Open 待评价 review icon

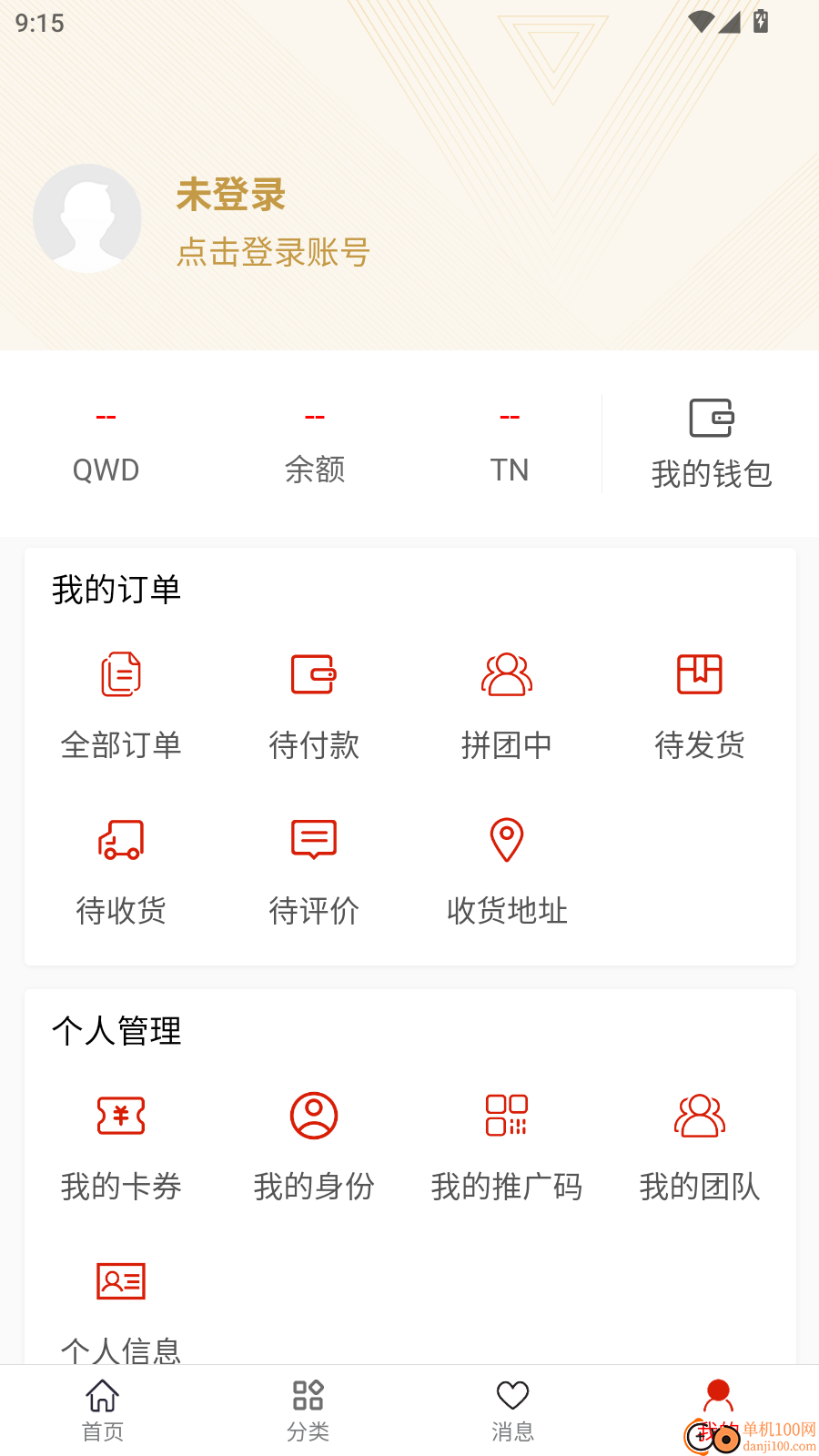tap(313, 839)
